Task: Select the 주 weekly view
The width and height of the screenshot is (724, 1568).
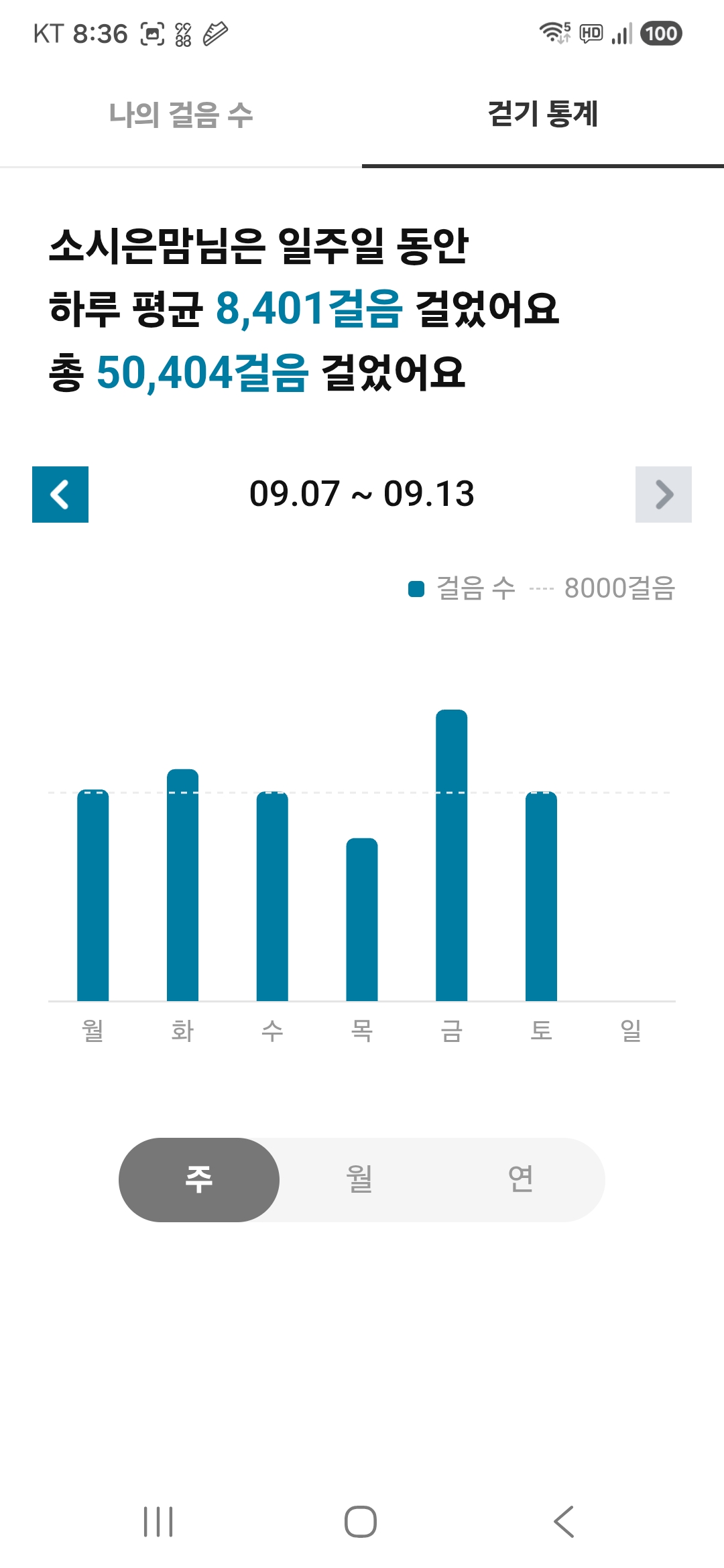Action: [199, 1179]
